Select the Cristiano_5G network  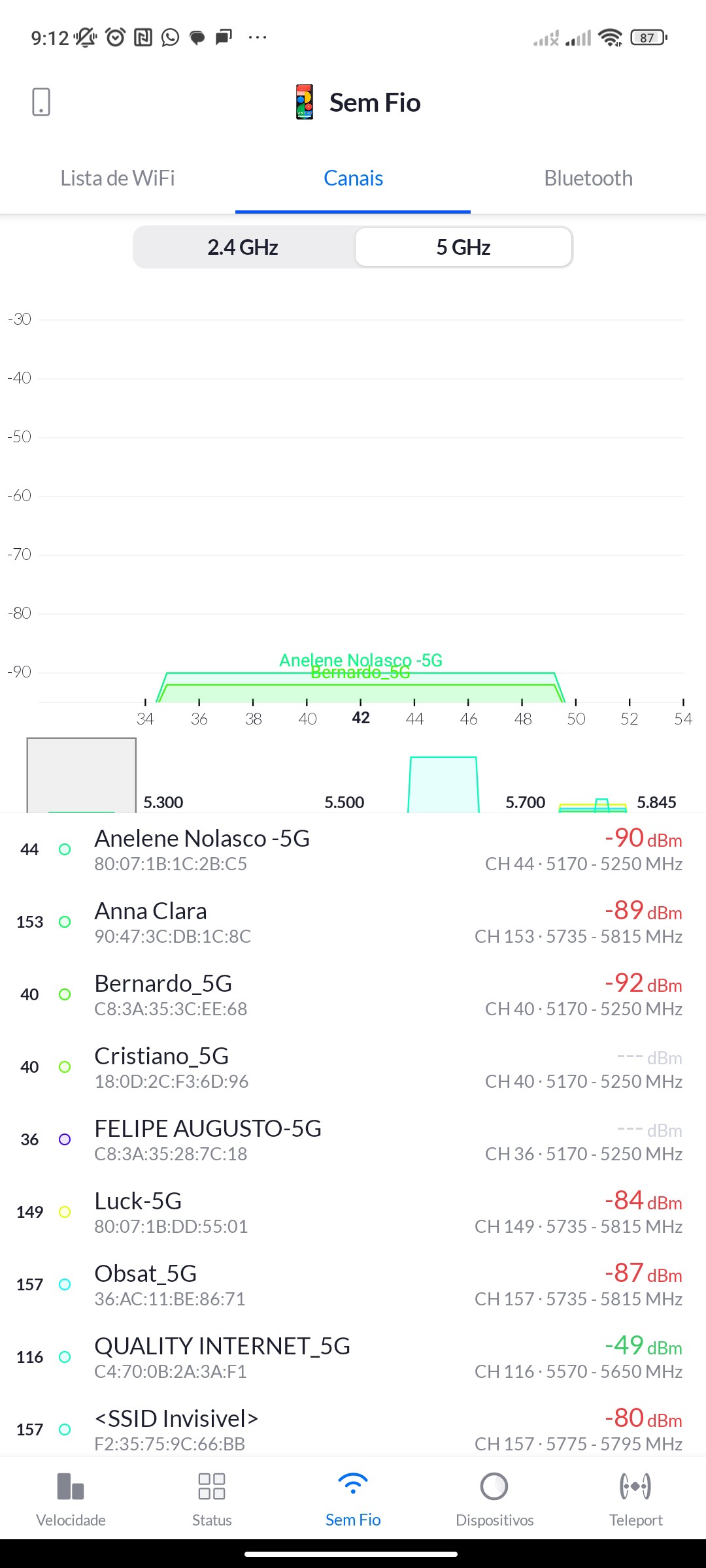coord(353,1067)
